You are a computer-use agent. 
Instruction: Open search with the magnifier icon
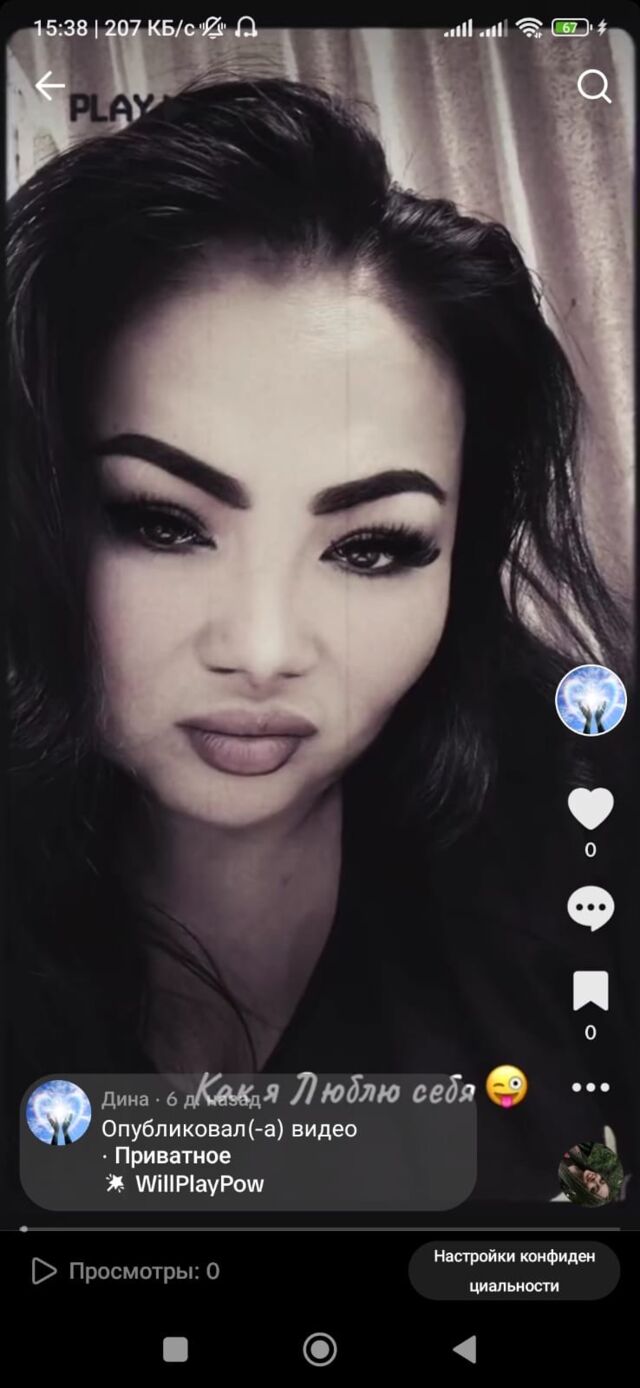pyautogui.click(x=594, y=88)
